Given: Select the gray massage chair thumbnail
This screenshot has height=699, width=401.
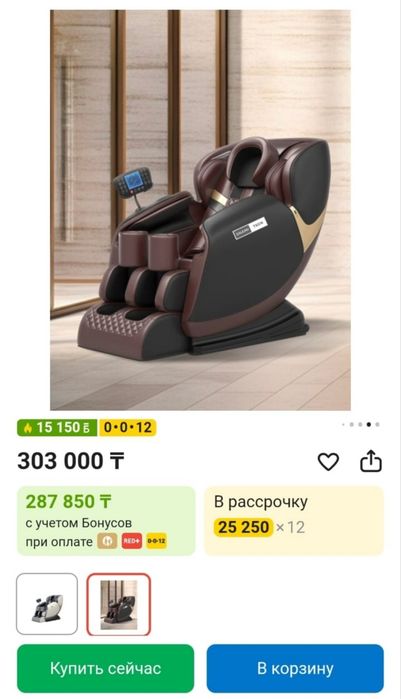Looking at the screenshot, I should (x=47, y=604).
